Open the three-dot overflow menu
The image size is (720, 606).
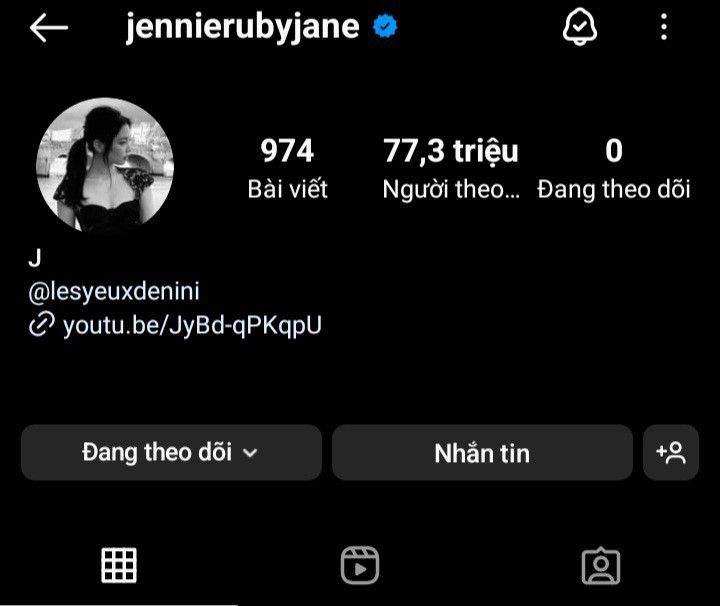(x=664, y=28)
